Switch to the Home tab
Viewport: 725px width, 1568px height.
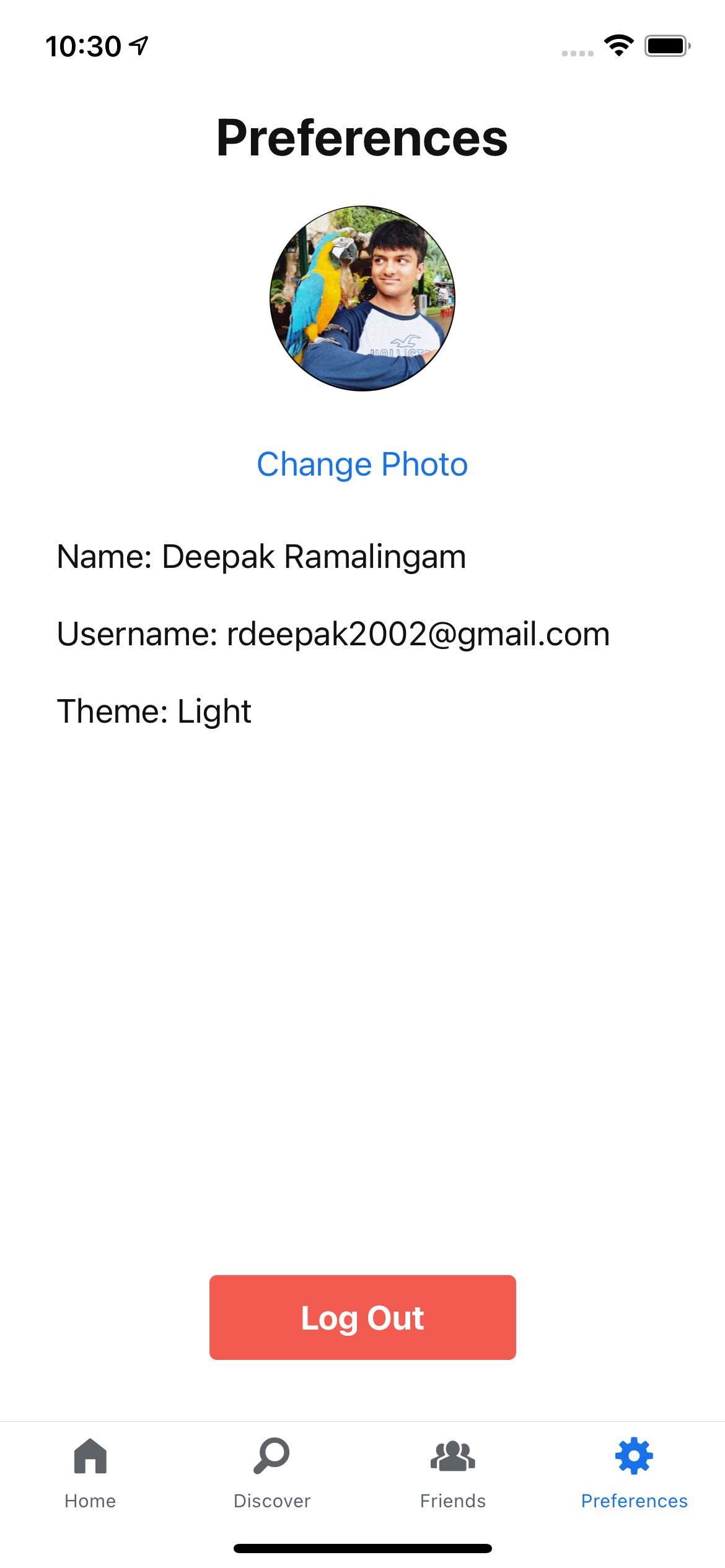tap(90, 1473)
